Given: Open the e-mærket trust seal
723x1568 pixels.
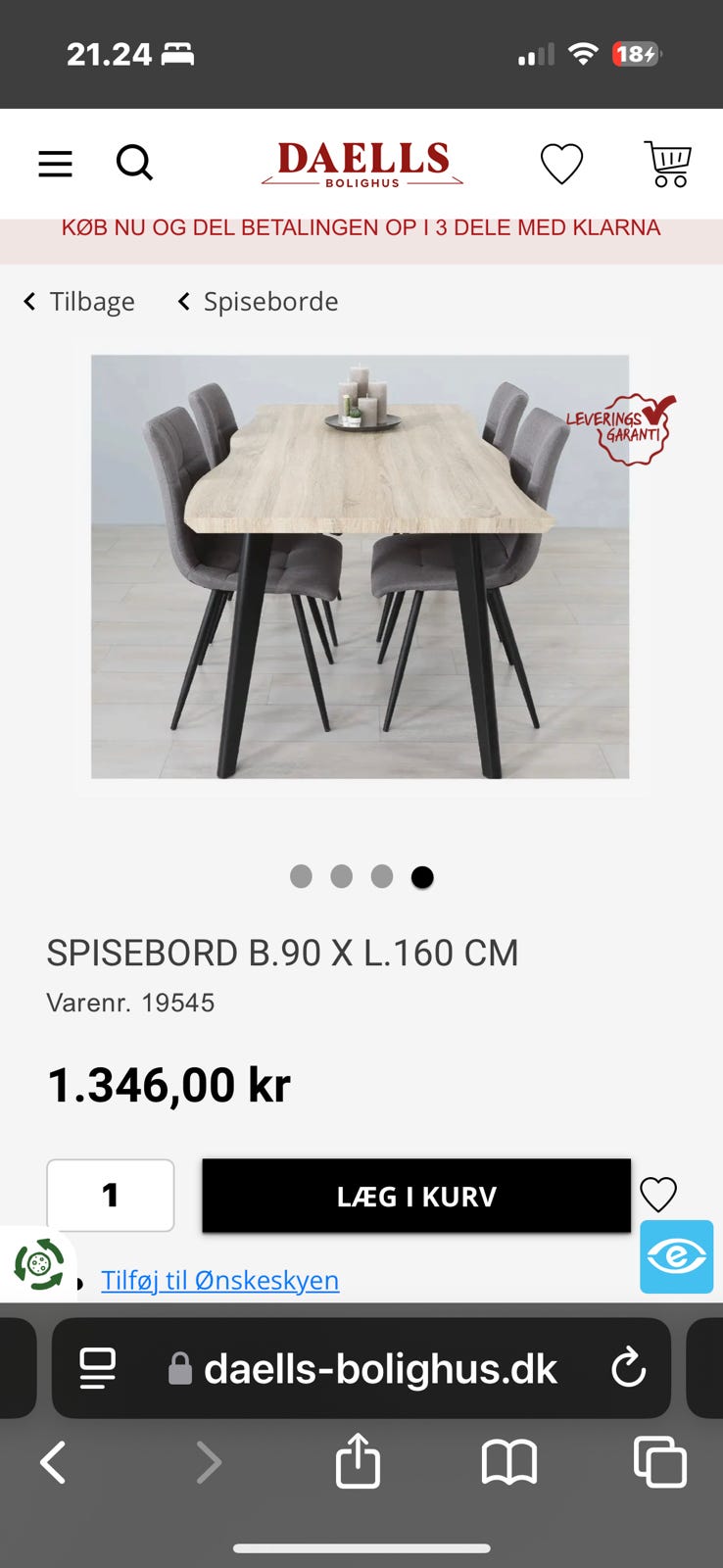Looking at the screenshot, I should point(676,1257).
